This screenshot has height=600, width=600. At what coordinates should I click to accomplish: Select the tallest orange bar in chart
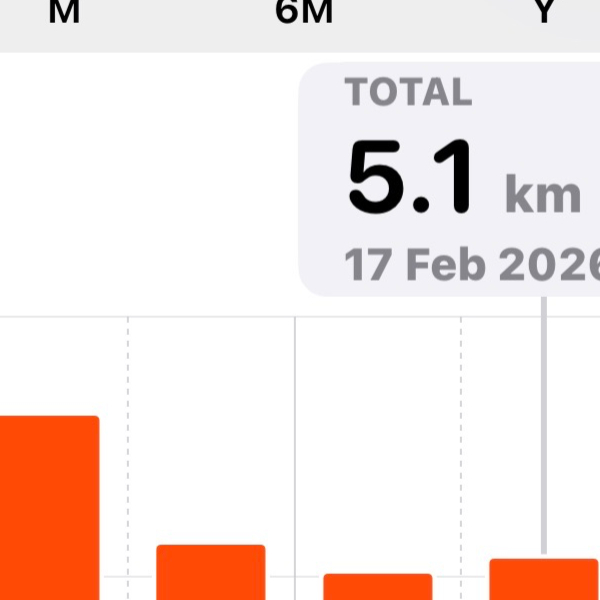tap(48, 506)
